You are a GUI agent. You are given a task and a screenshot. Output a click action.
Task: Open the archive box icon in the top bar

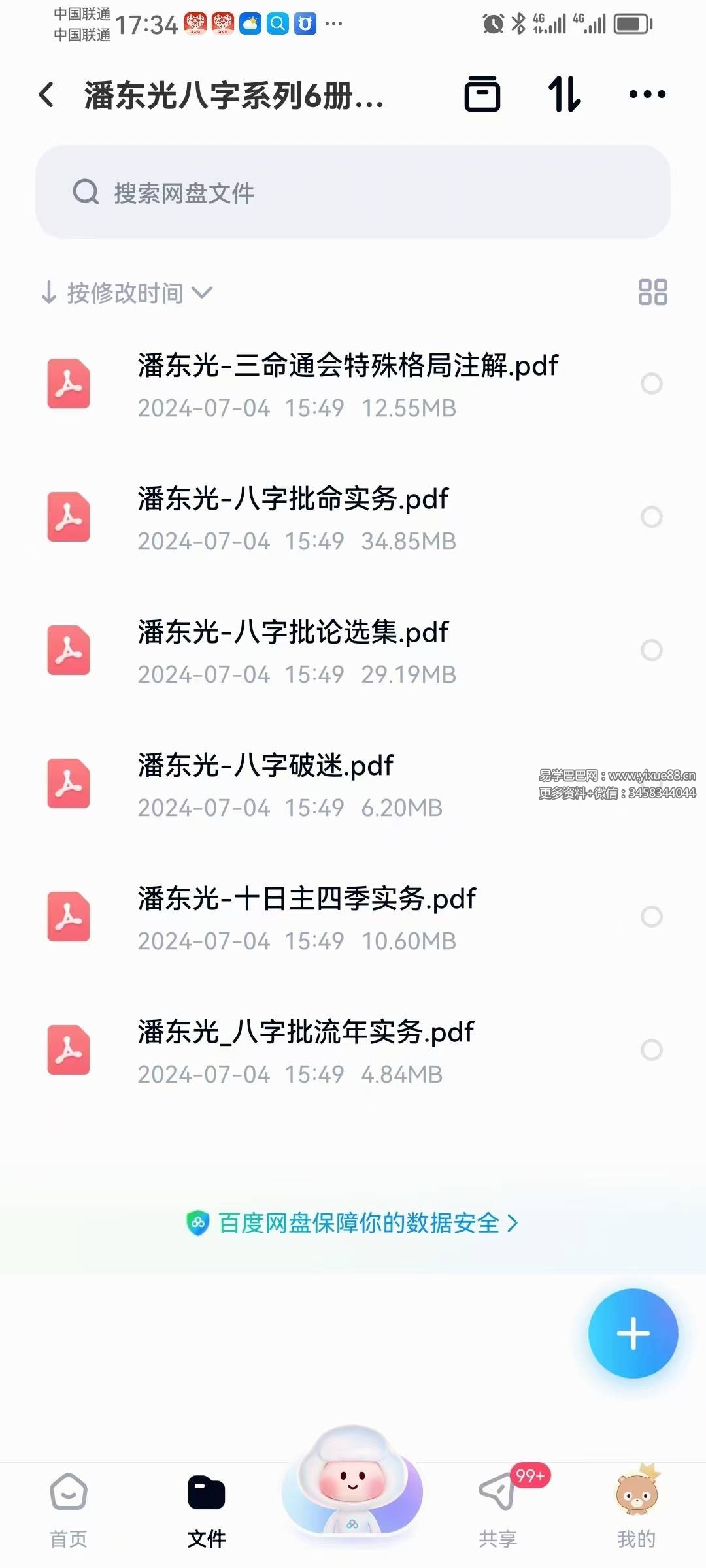pos(482,95)
